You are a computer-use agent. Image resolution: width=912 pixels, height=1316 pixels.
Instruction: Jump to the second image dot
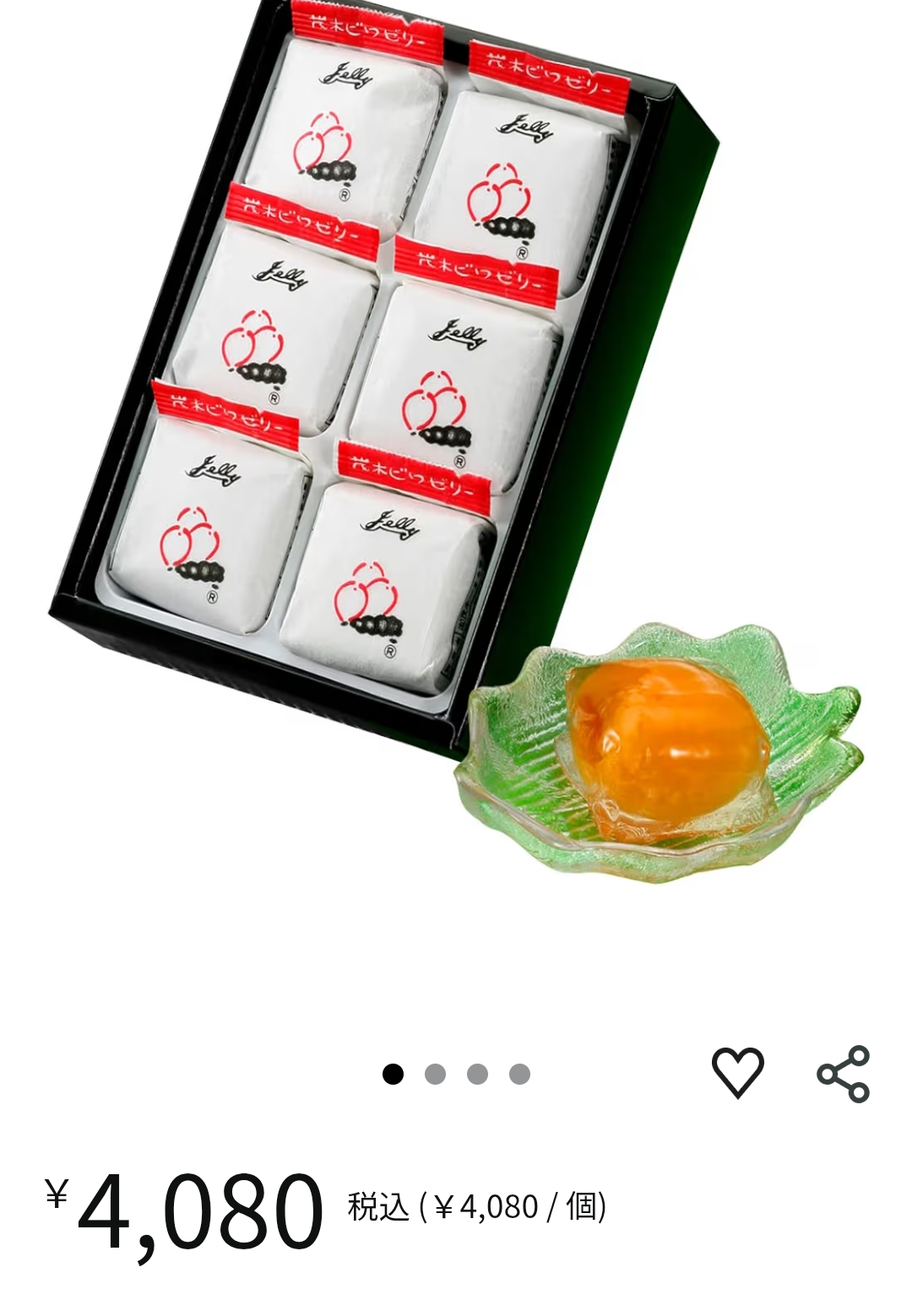click(435, 1074)
